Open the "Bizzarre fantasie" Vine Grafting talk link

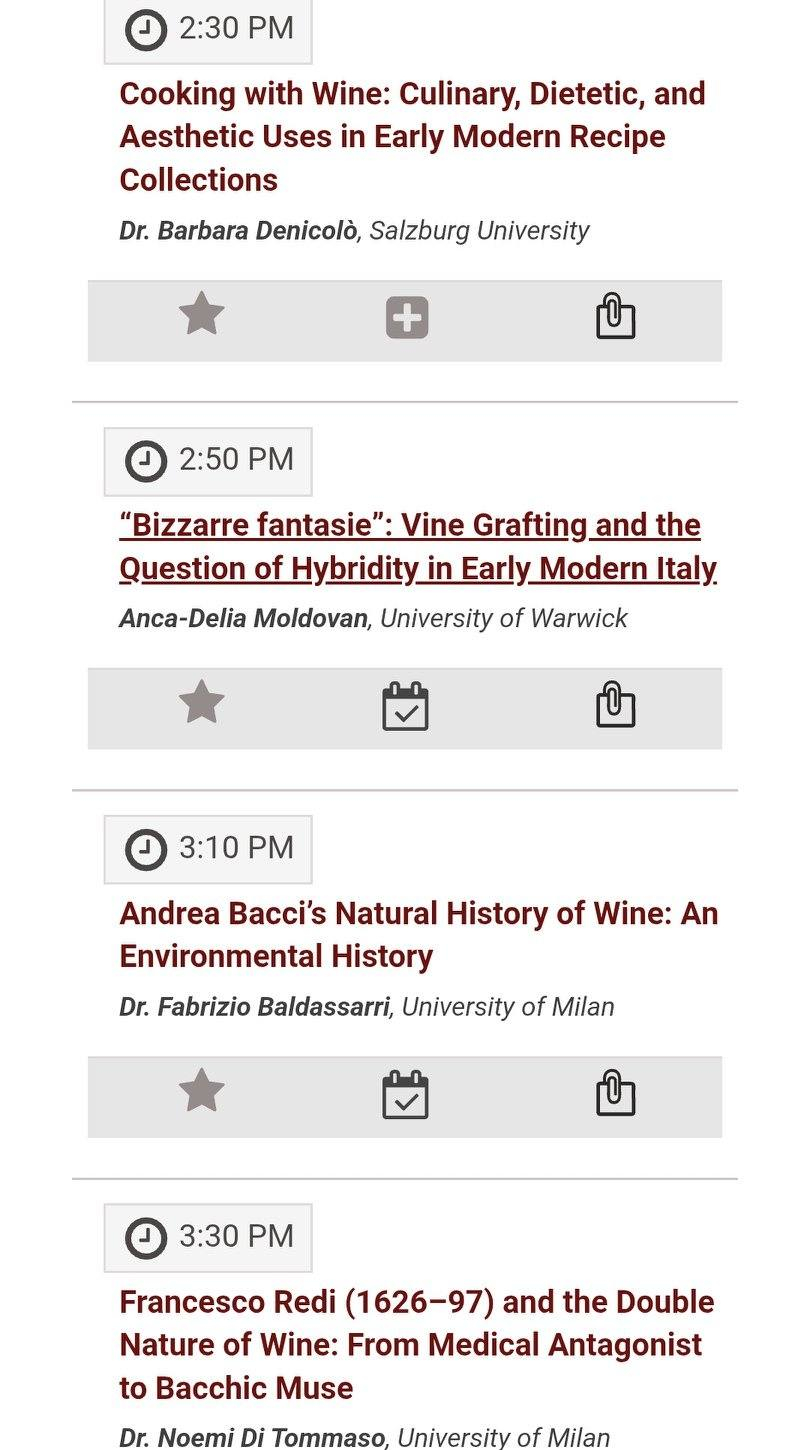point(417,546)
